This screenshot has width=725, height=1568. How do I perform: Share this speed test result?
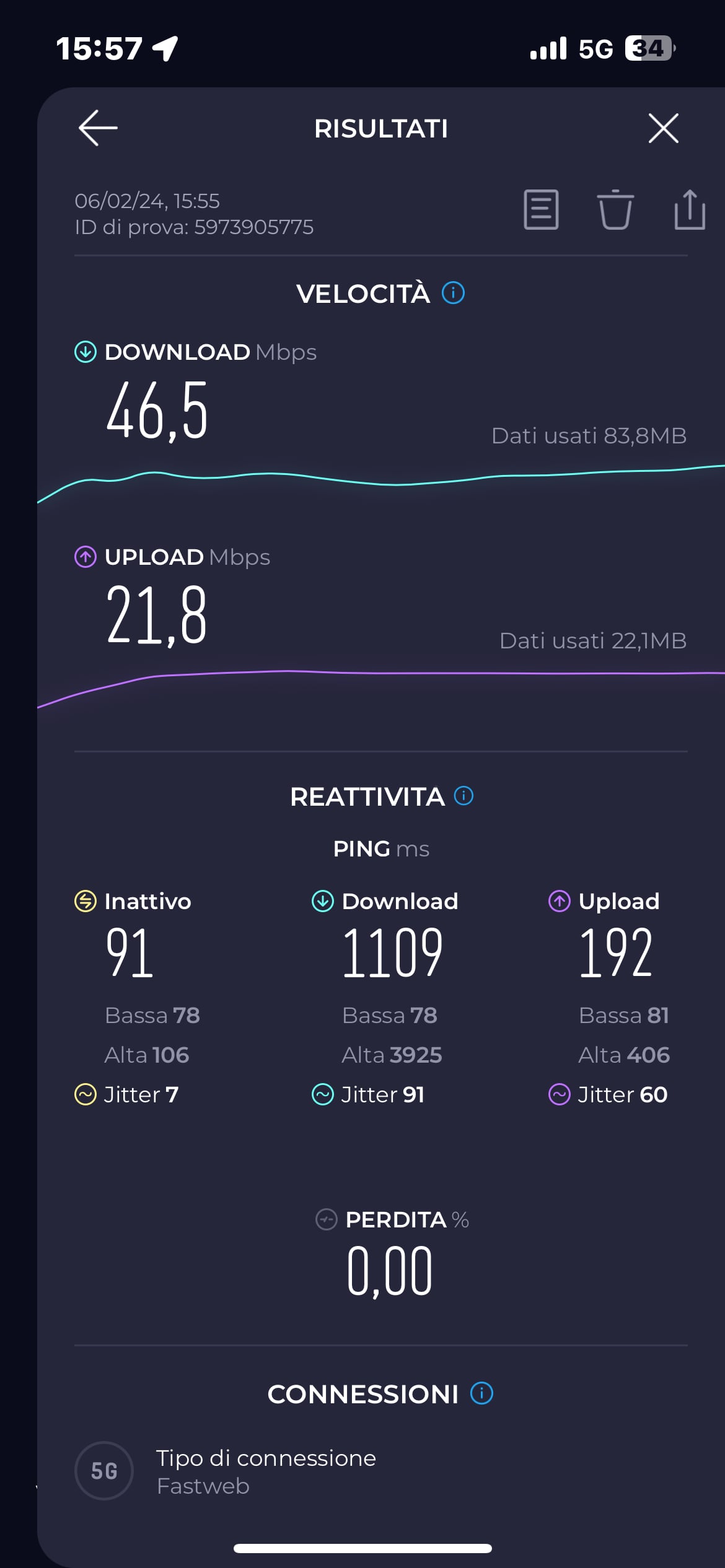tap(689, 210)
